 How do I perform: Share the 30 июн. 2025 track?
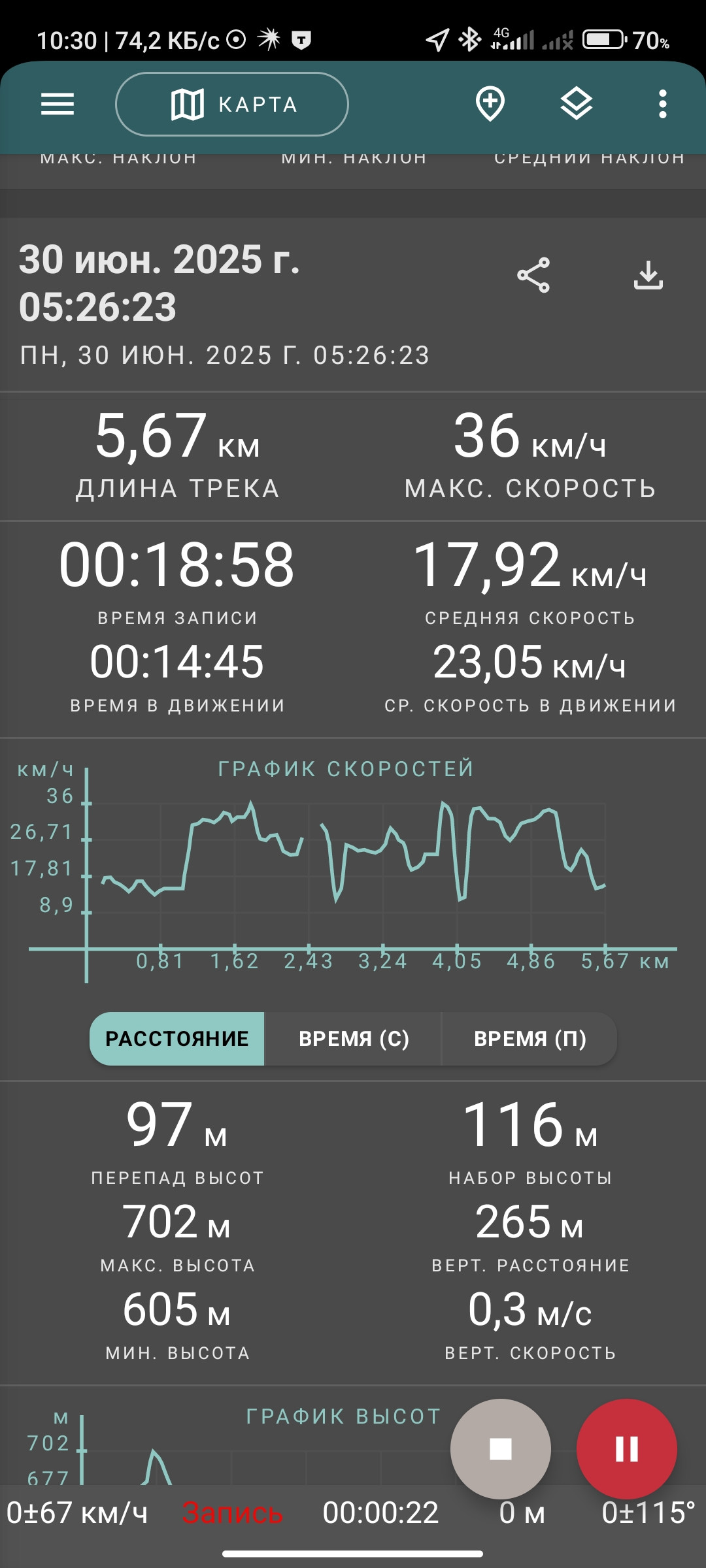pyautogui.click(x=533, y=275)
